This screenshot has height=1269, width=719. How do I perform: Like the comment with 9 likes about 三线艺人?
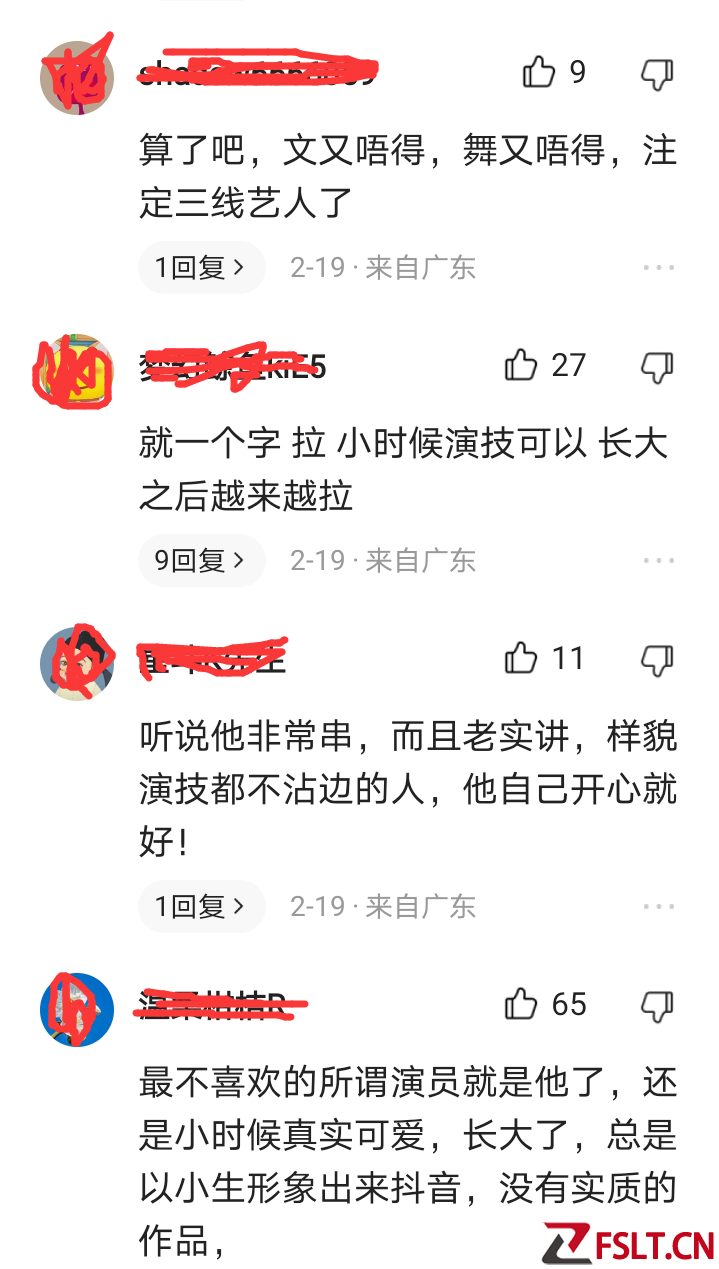click(539, 73)
